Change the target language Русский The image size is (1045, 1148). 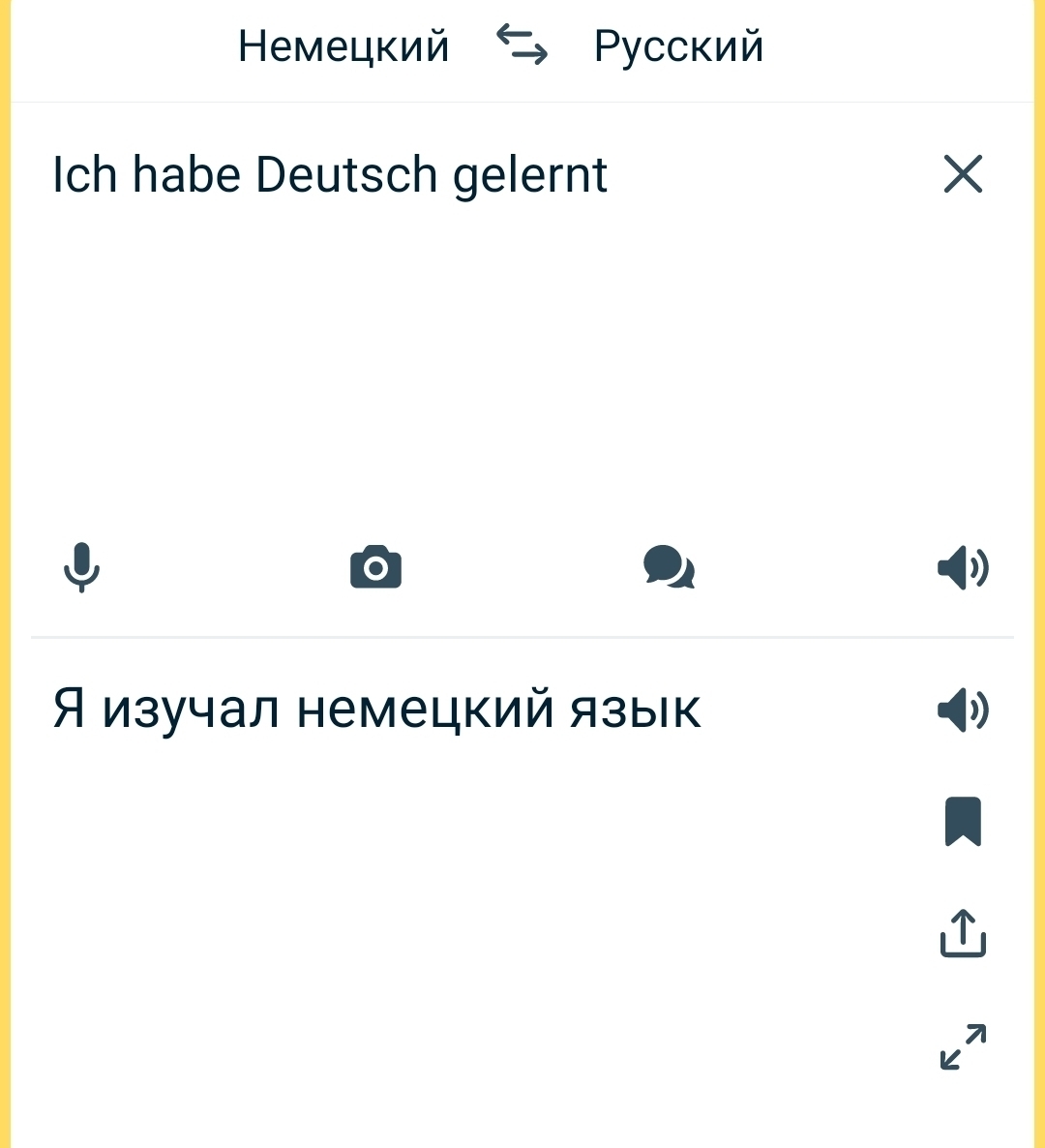678,46
